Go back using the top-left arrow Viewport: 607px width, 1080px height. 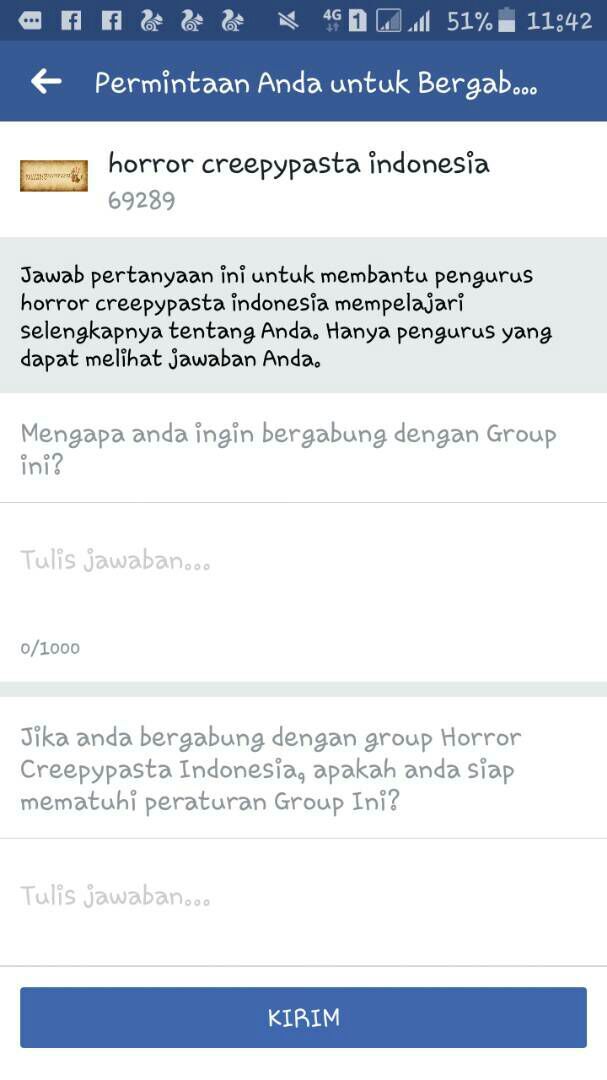click(46, 82)
